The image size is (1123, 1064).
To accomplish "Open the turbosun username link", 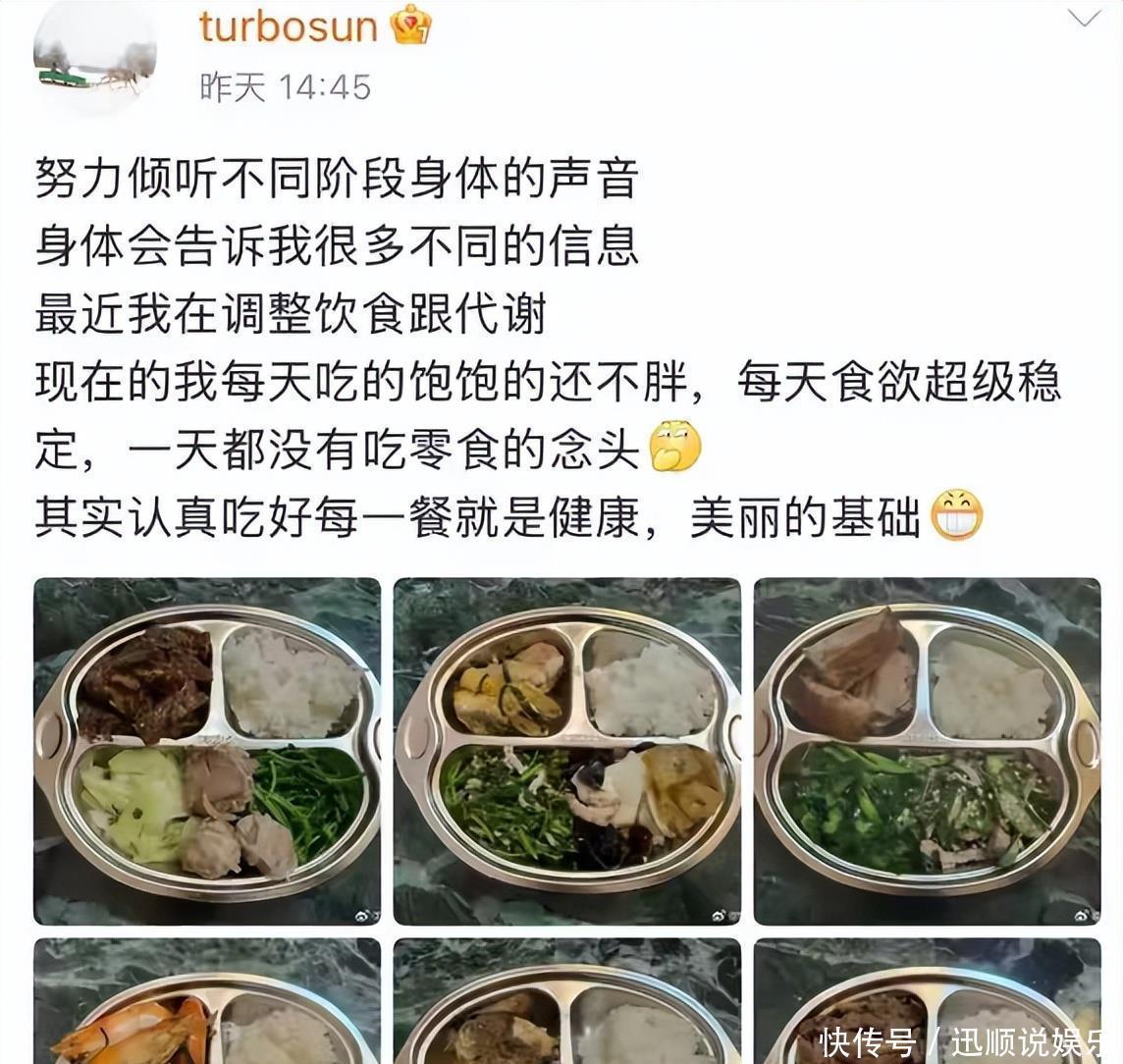I will (x=288, y=27).
